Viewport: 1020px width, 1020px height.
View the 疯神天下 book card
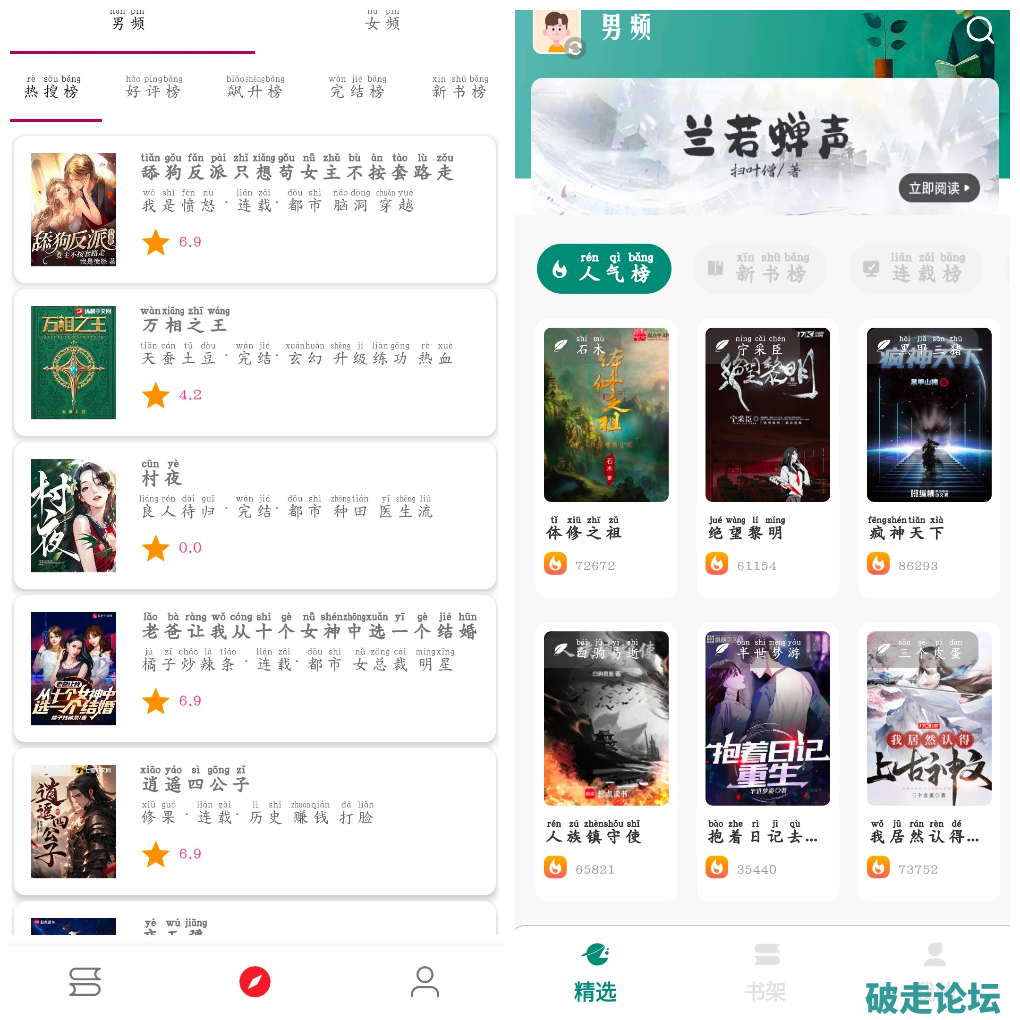(x=929, y=457)
